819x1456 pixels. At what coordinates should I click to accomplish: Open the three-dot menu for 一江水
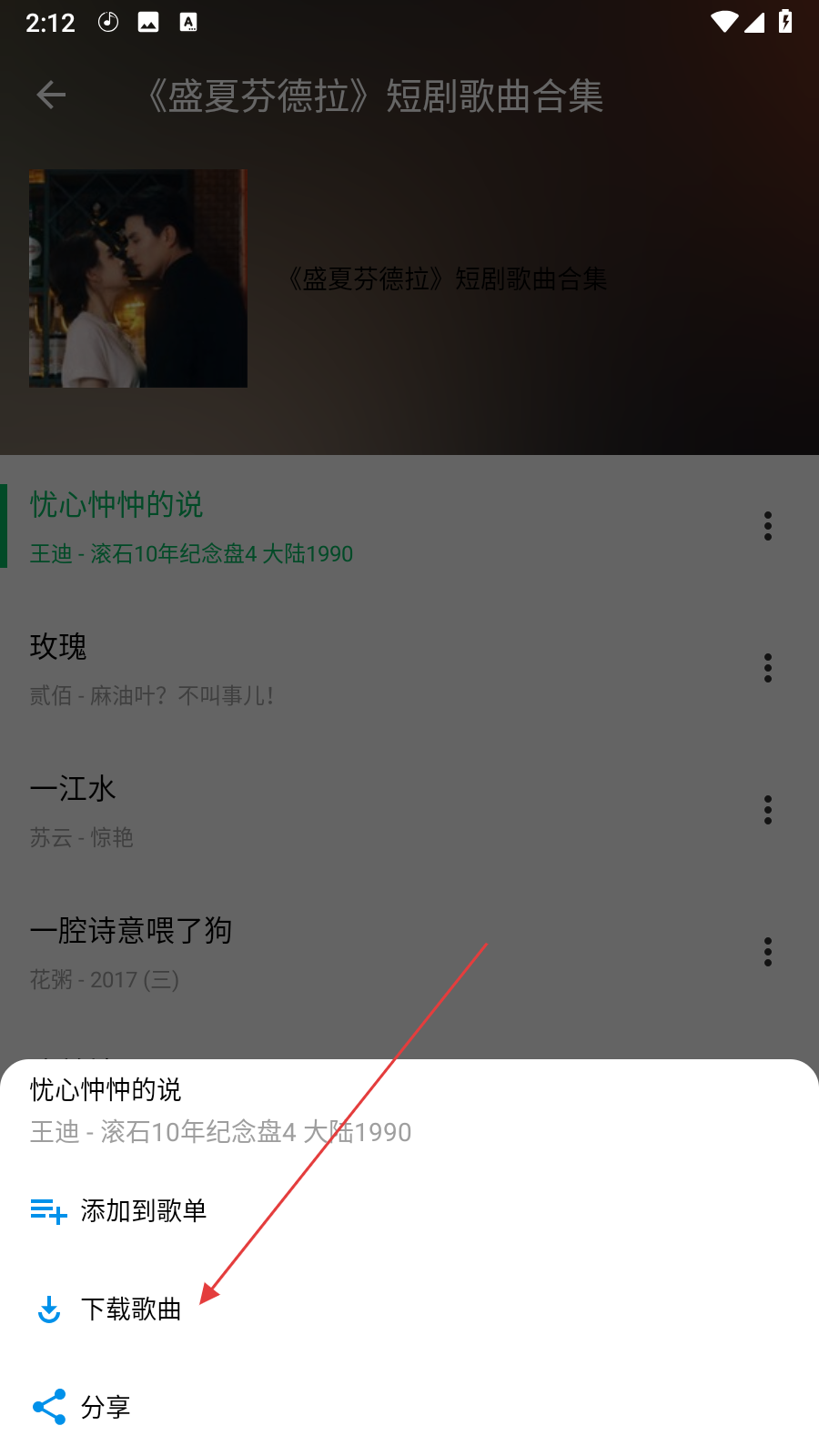[767, 809]
